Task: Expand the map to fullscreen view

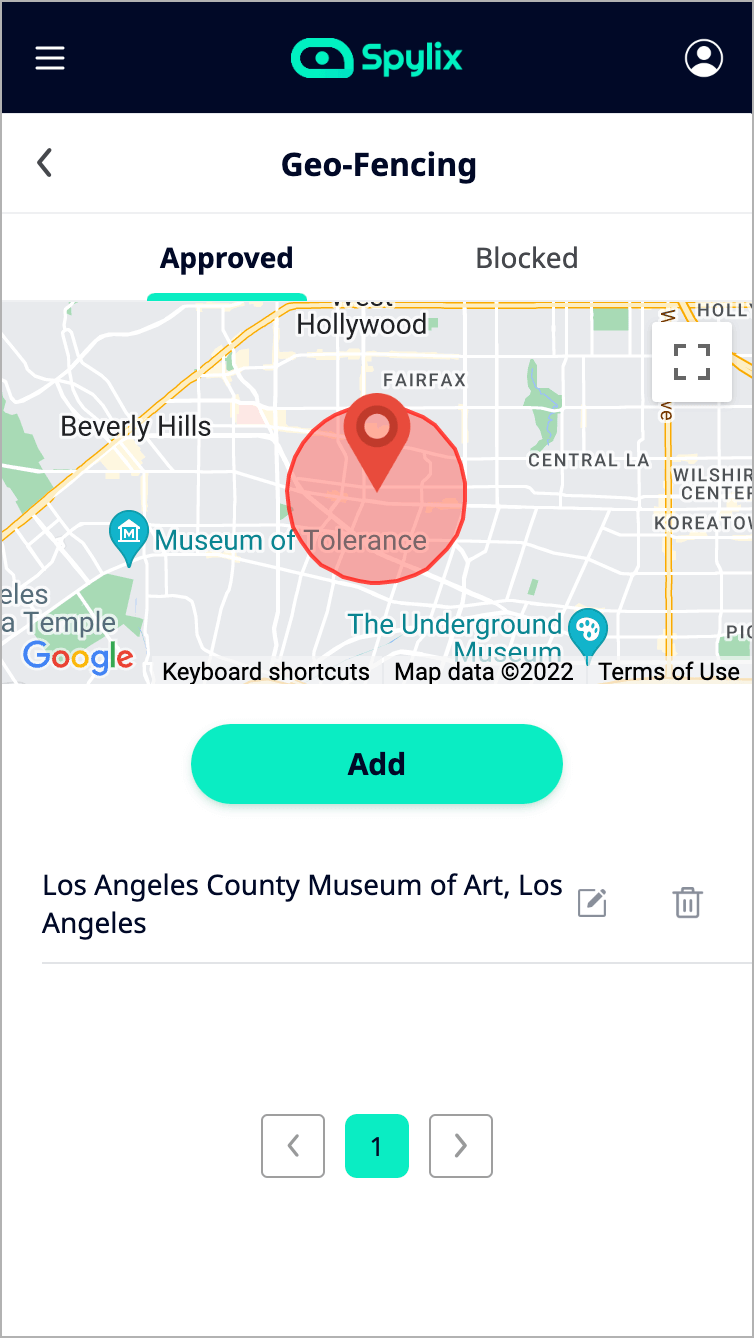Action: [691, 362]
